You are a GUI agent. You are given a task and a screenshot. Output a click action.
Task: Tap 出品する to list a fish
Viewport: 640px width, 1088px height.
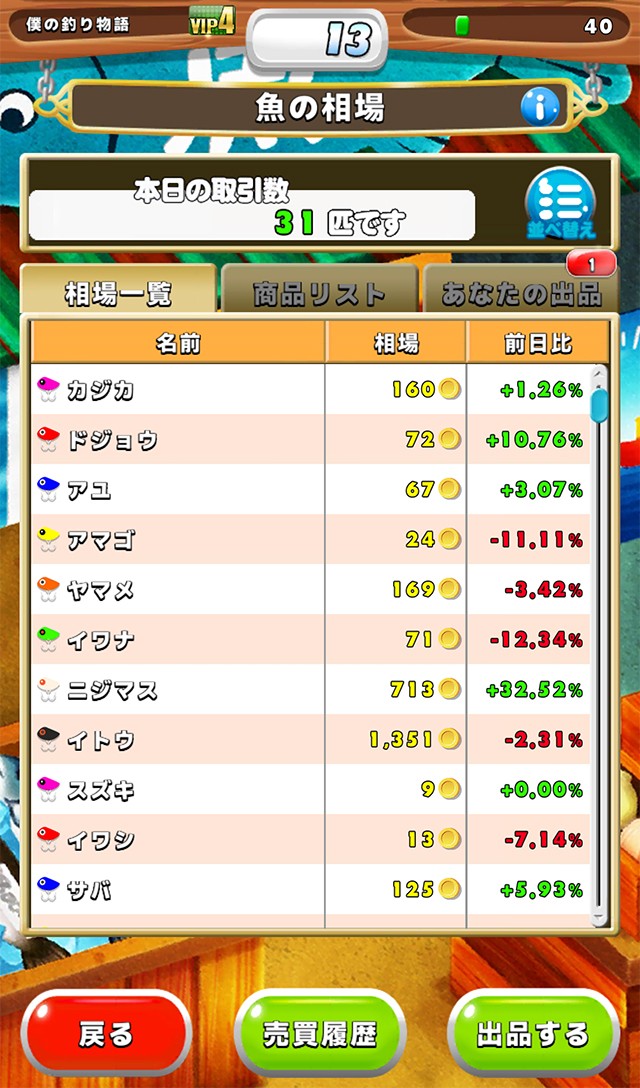532,1033
